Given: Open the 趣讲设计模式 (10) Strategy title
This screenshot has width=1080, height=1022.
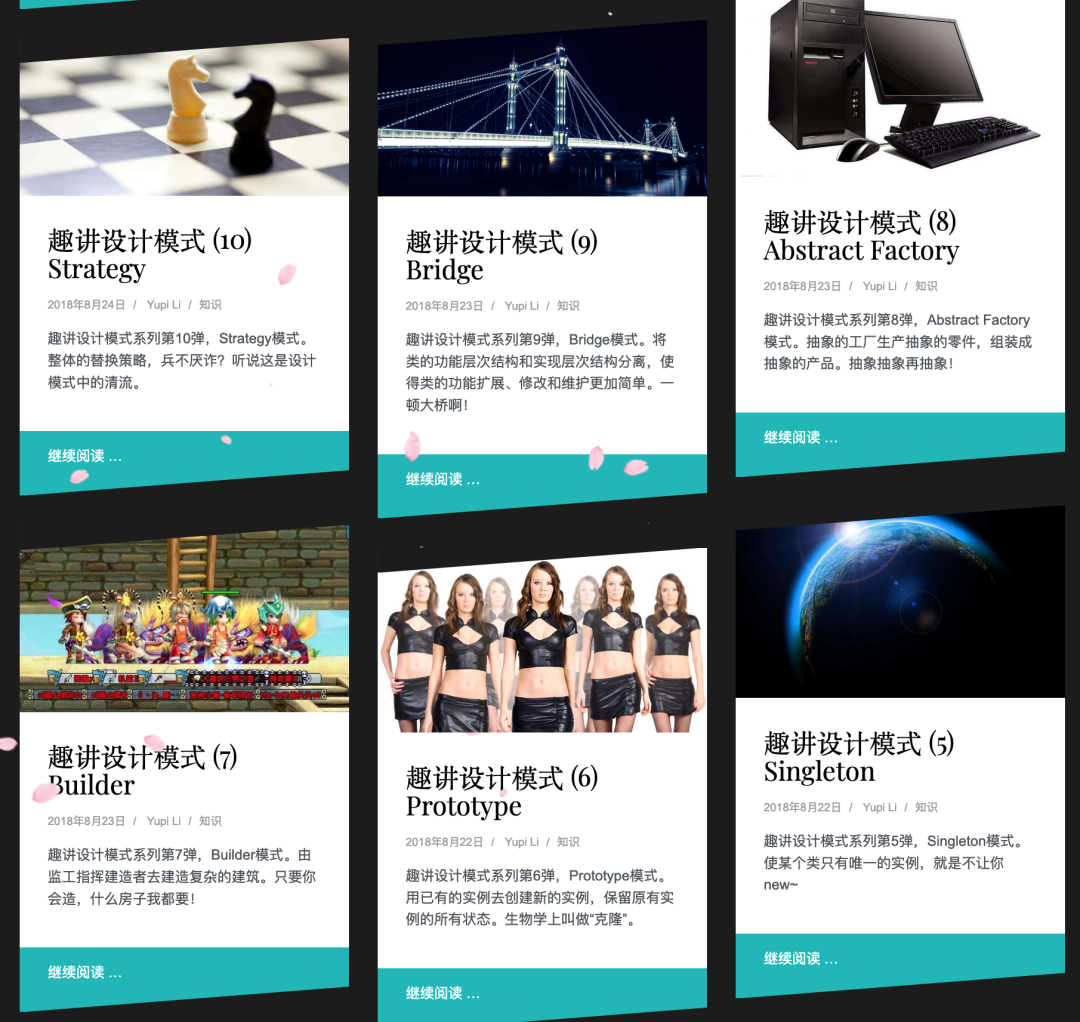Looking at the screenshot, I should [150, 254].
